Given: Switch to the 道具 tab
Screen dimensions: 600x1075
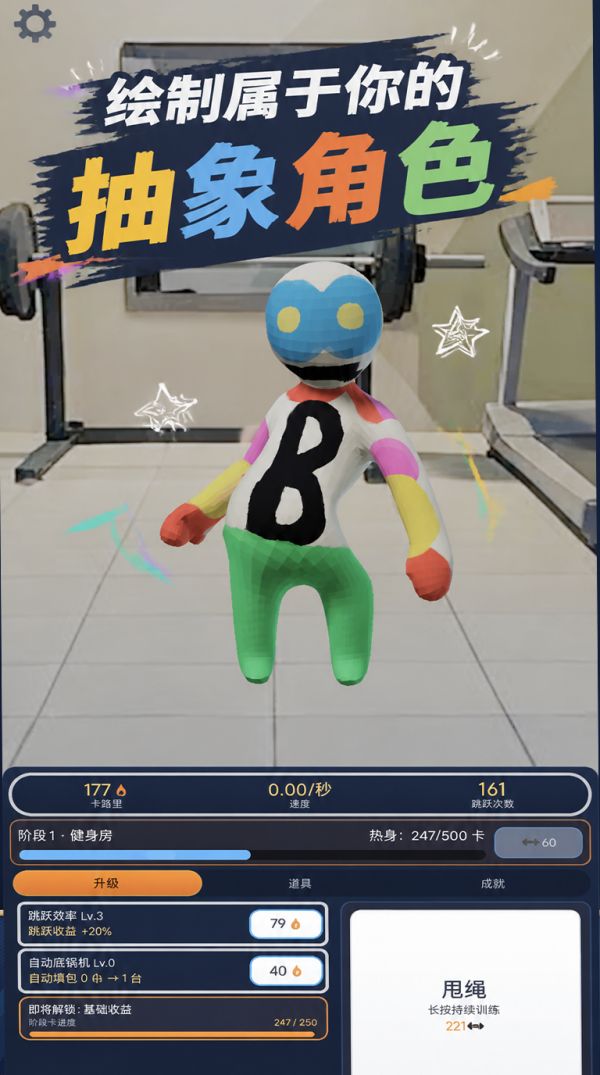Looking at the screenshot, I should [x=300, y=883].
